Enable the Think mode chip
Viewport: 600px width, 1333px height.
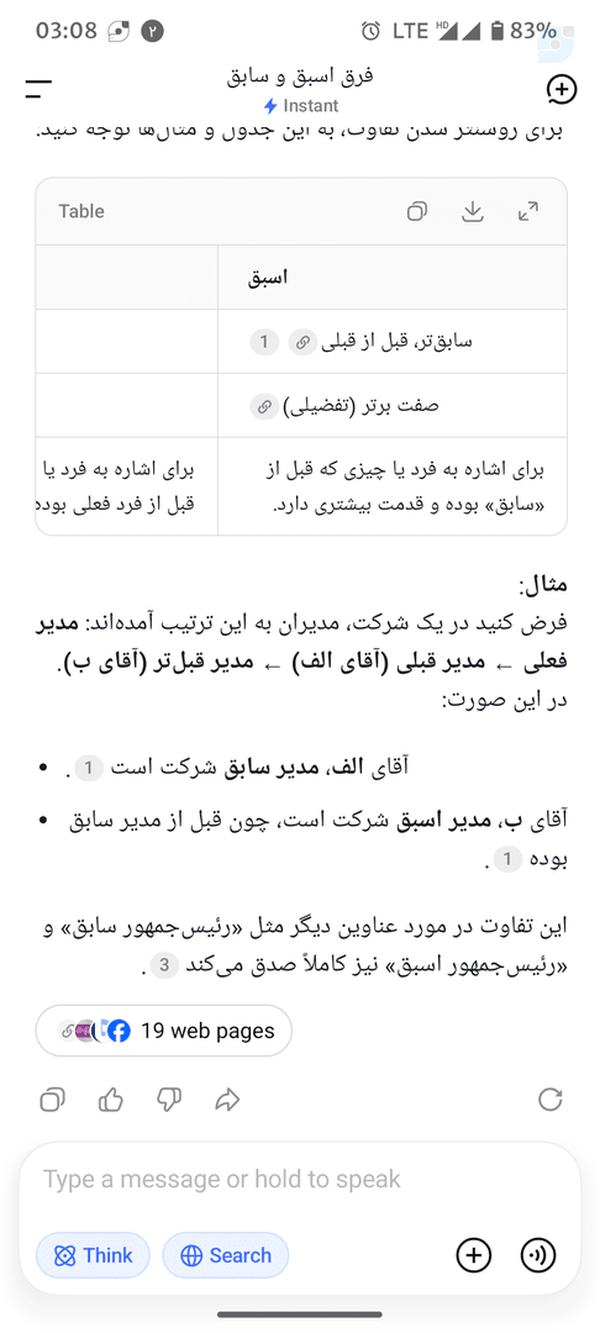pos(93,1255)
